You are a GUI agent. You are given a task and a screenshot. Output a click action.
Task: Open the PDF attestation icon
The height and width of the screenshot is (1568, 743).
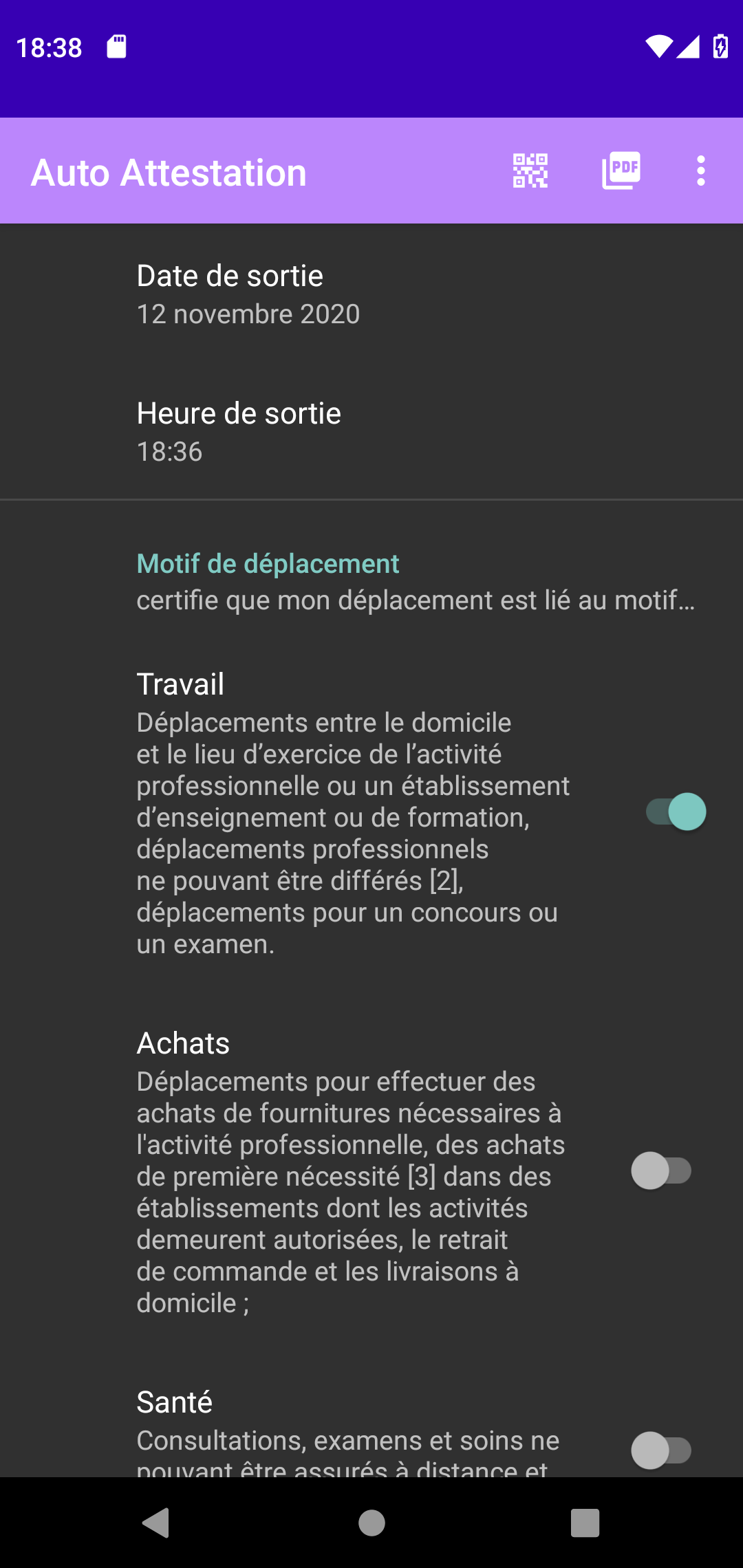click(621, 171)
